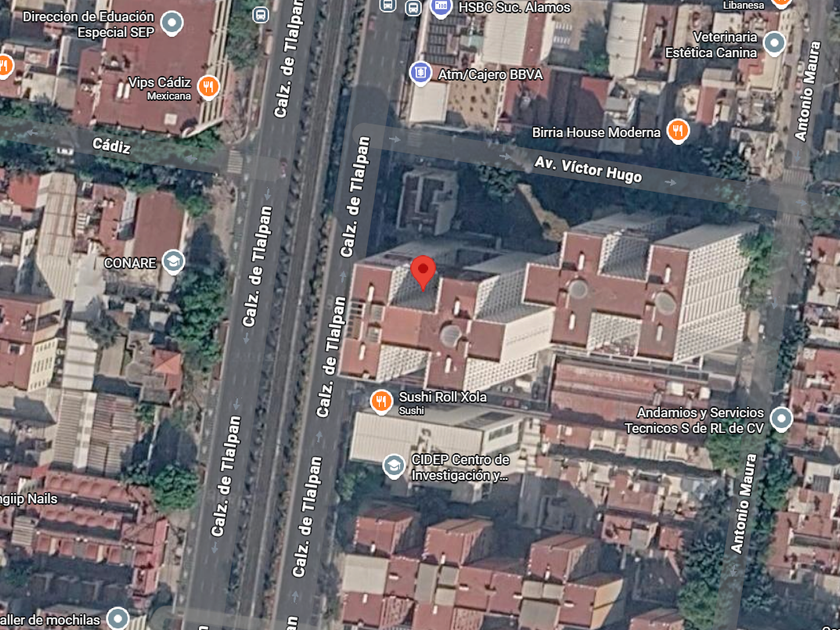Select the CONARE school marker
The height and width of the screenshot is (630, 840).
(173, 261)
